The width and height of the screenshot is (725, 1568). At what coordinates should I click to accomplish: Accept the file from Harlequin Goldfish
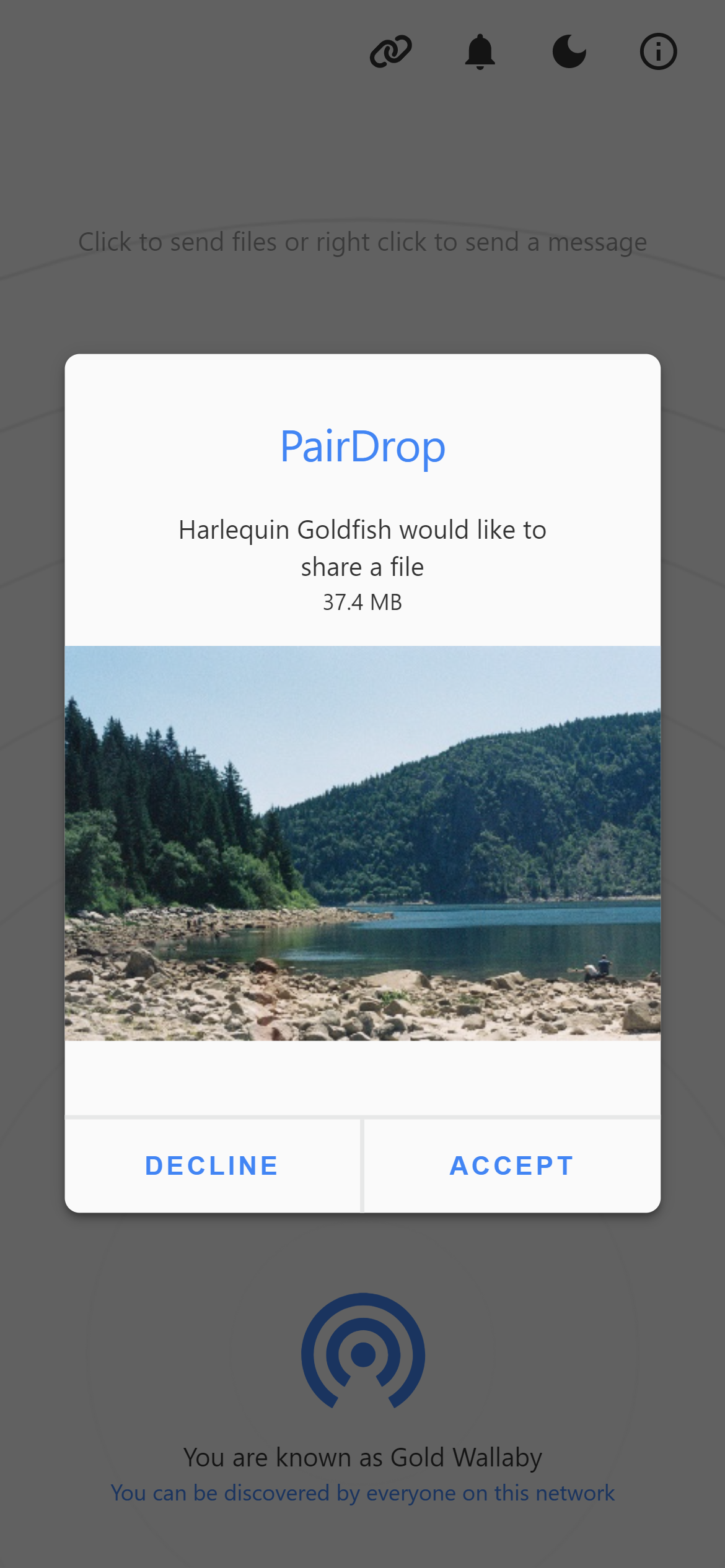point(512,1165)
